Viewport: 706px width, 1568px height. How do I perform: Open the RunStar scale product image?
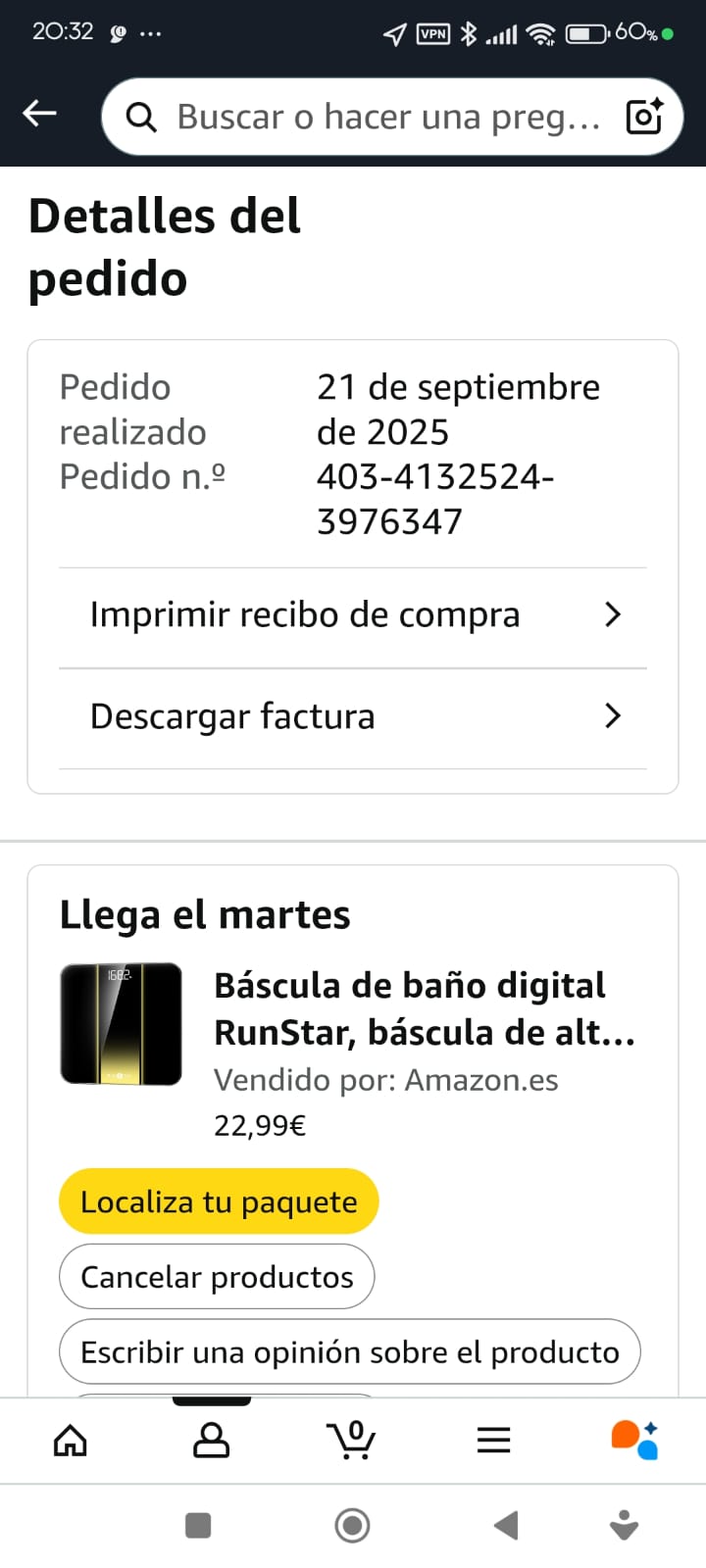click(x=122, y=1024)
